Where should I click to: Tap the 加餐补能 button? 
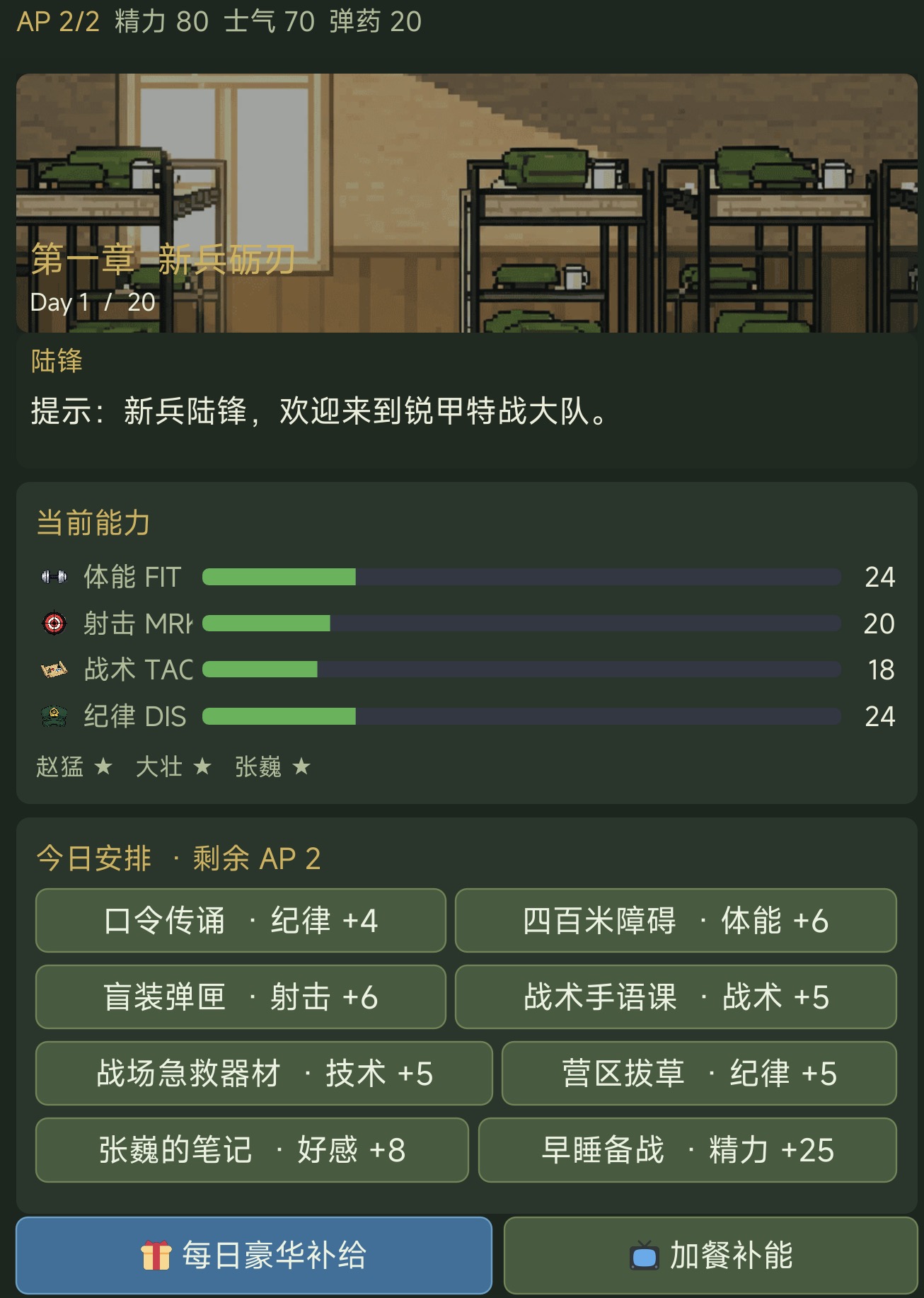pyautogui.click(x=710, y=1256)
